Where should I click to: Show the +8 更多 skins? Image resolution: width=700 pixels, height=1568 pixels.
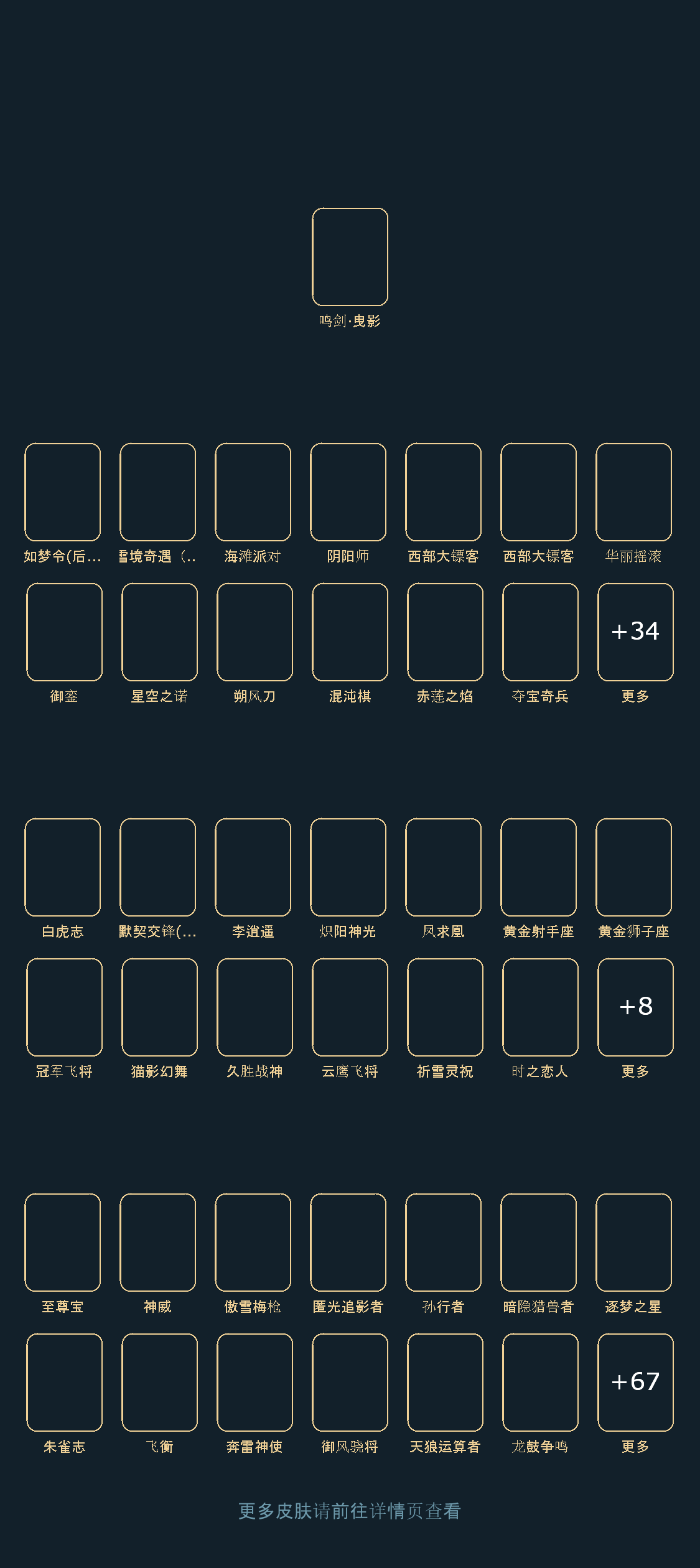635,1007
